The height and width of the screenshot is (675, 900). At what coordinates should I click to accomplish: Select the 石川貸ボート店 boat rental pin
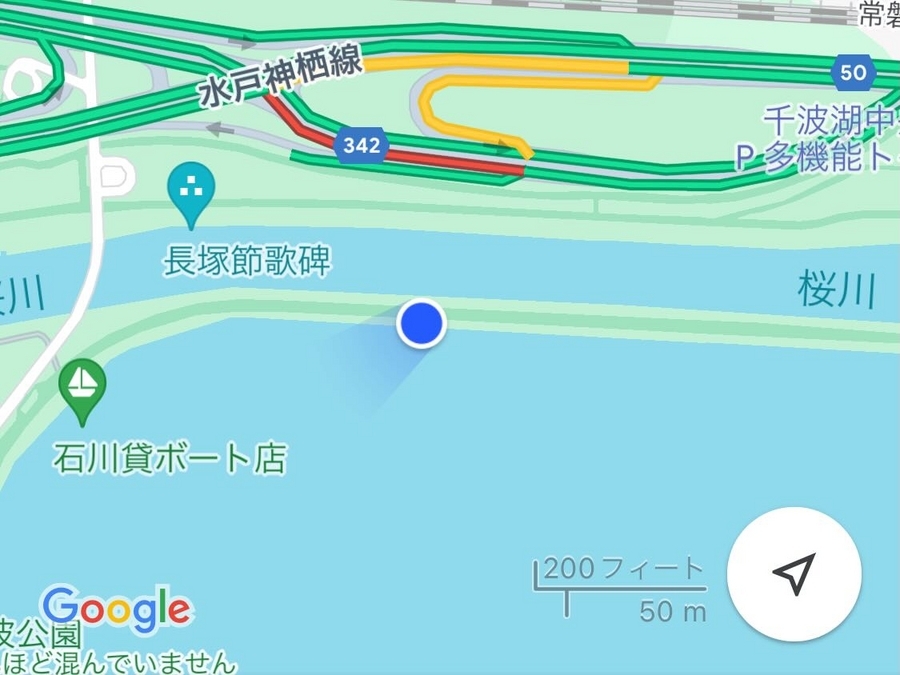[x=82, y=387]
